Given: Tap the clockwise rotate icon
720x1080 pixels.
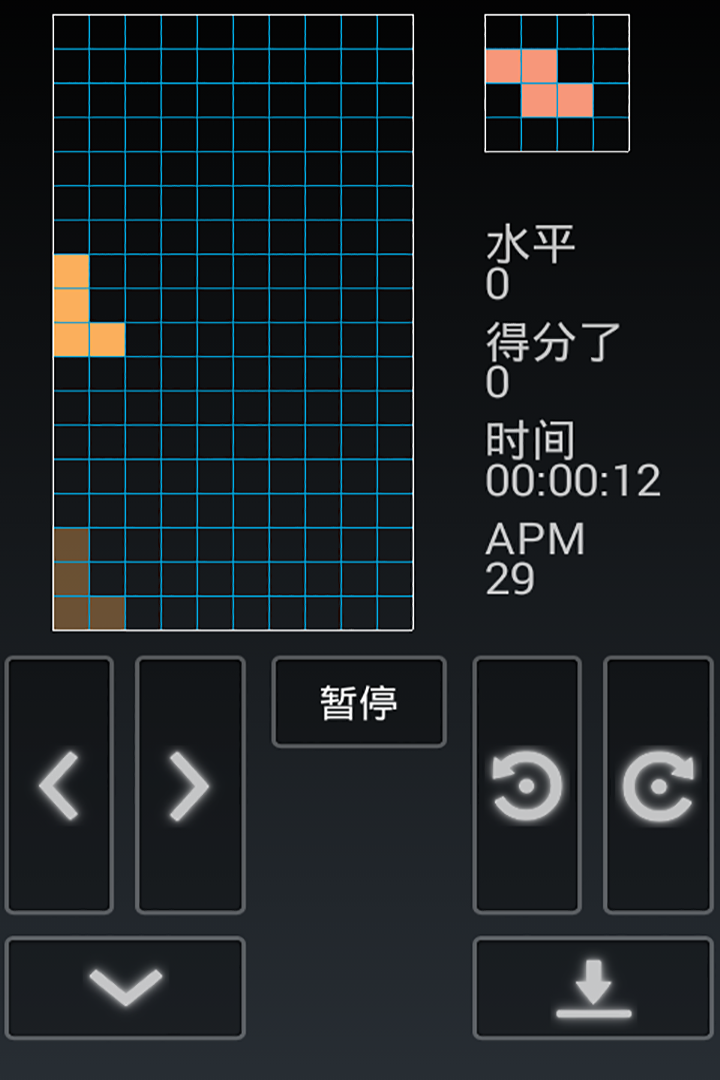Looking at the screenshot, I should pyautogui.click(x=660, y=785).
